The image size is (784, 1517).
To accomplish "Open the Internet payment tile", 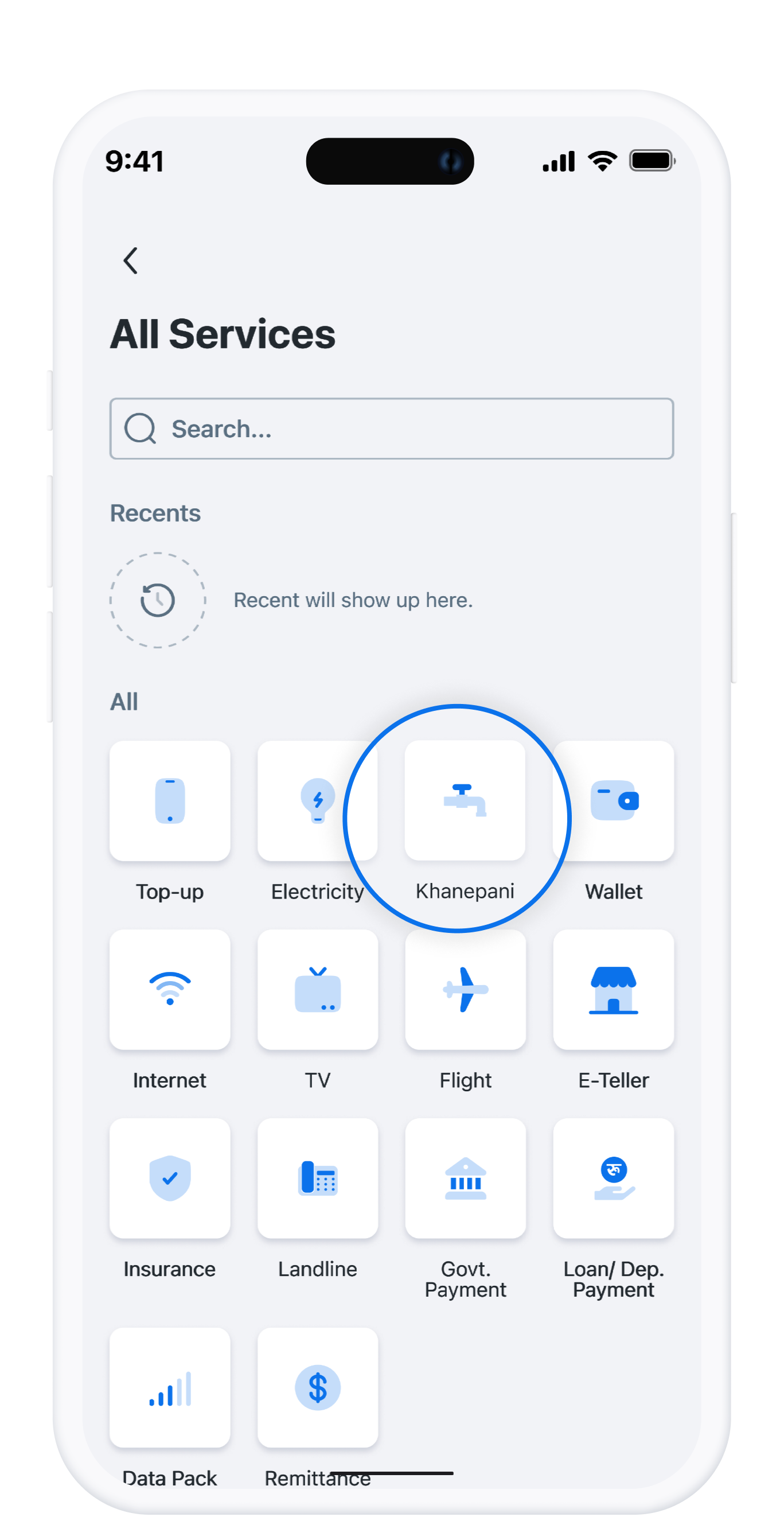I will (x=170, y=989).
